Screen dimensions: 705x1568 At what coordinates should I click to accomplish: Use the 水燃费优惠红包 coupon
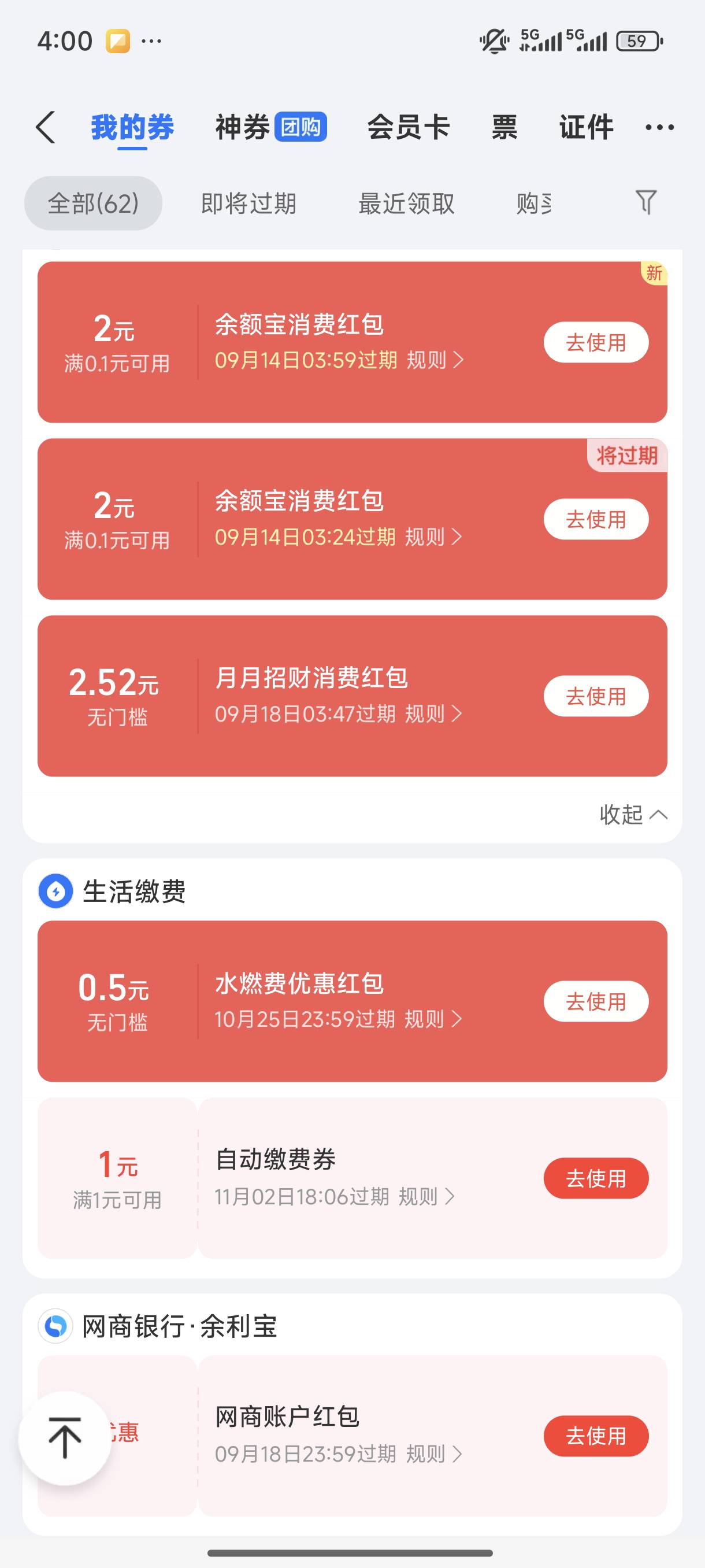pos(596,1001)
